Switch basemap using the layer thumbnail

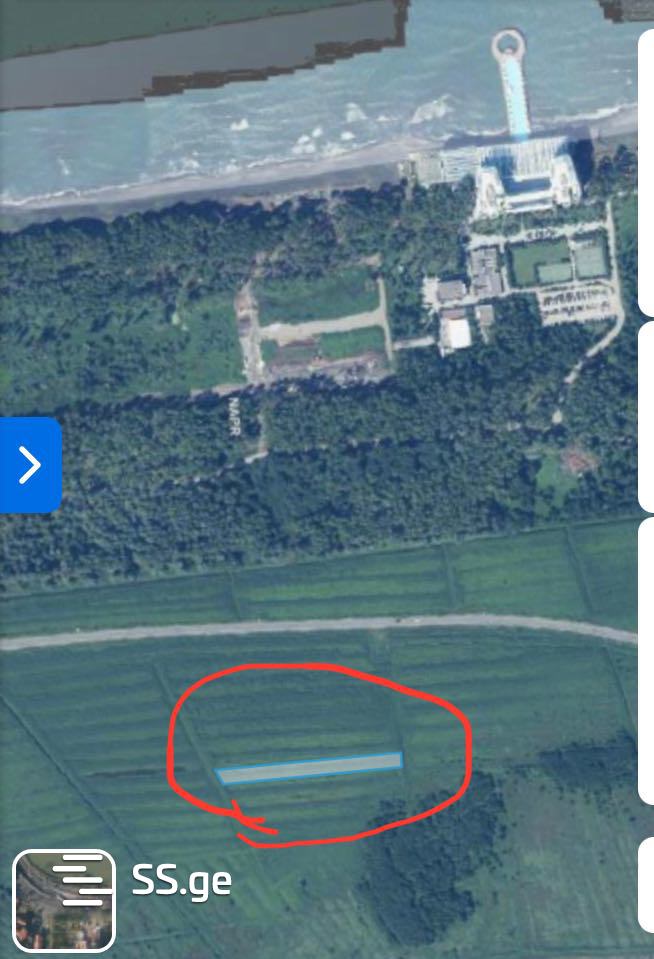[x=64, y=900]
